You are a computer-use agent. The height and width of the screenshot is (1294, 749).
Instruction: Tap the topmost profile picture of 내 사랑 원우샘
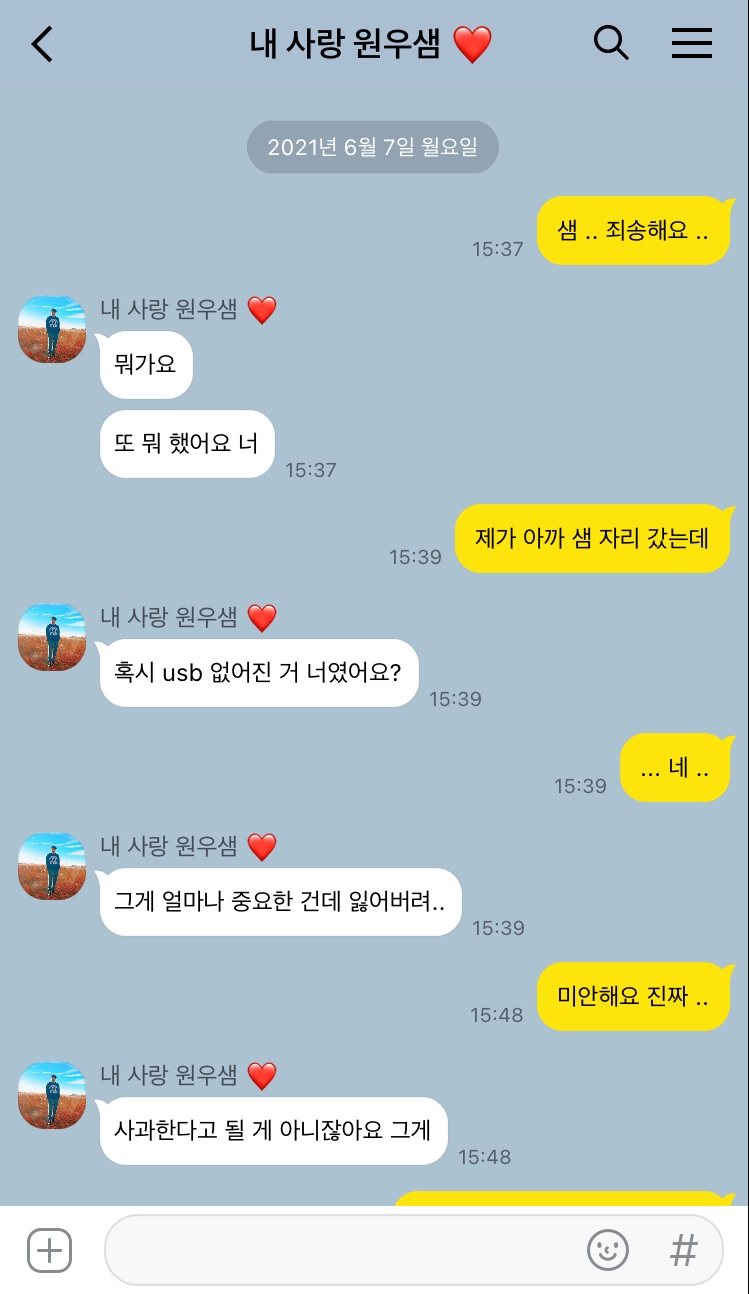pyautogui.click(x=51, y=329)
